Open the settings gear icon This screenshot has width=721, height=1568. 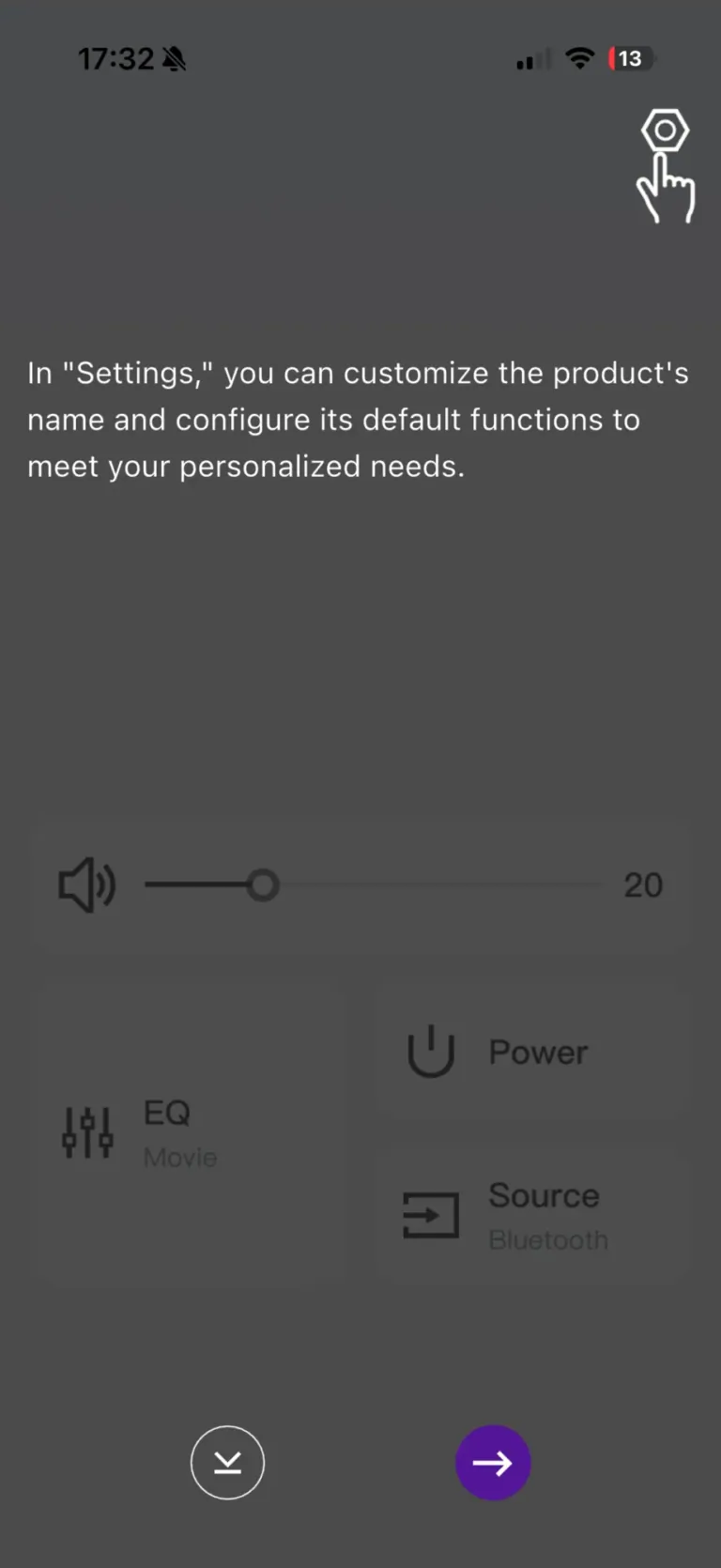[665, 131]
